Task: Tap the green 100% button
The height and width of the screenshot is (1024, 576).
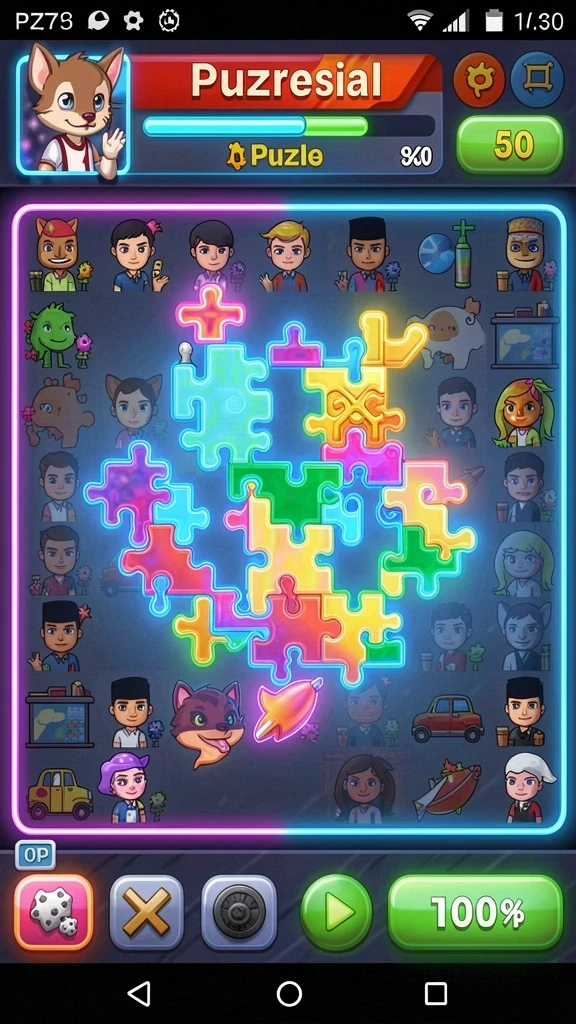Action: pos(476,912)
